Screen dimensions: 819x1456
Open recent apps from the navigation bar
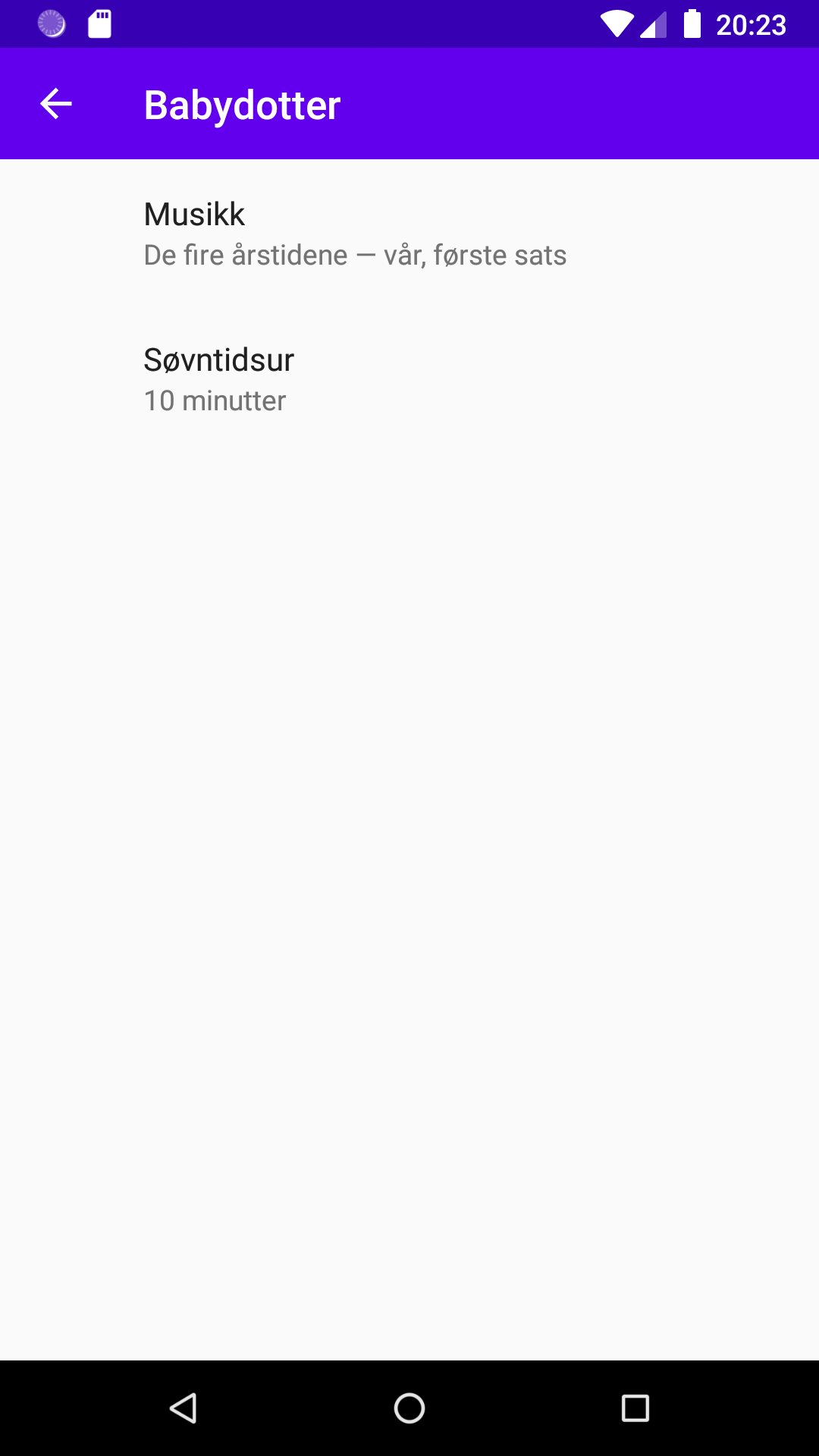tap(635, 1408)
